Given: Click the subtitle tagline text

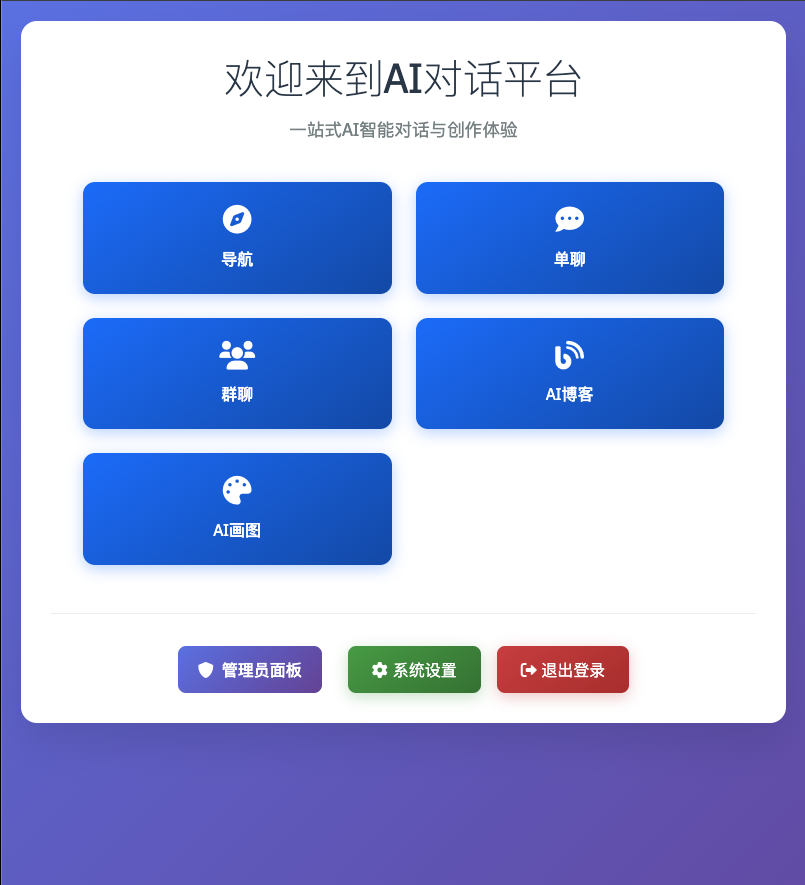Looking at the screenshot, I should tap(402, 130).
